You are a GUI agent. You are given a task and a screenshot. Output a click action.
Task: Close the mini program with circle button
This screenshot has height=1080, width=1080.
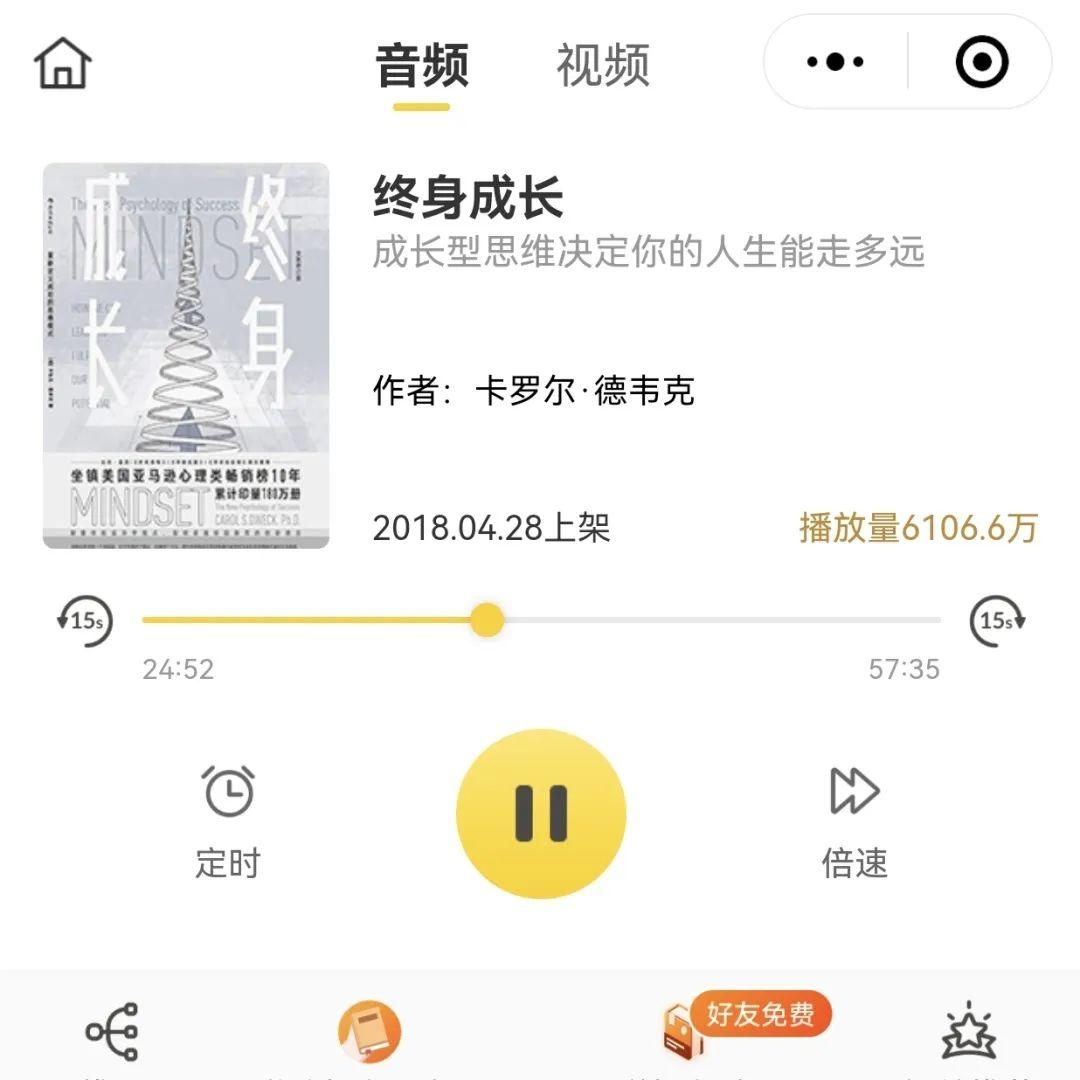[981, 62]
